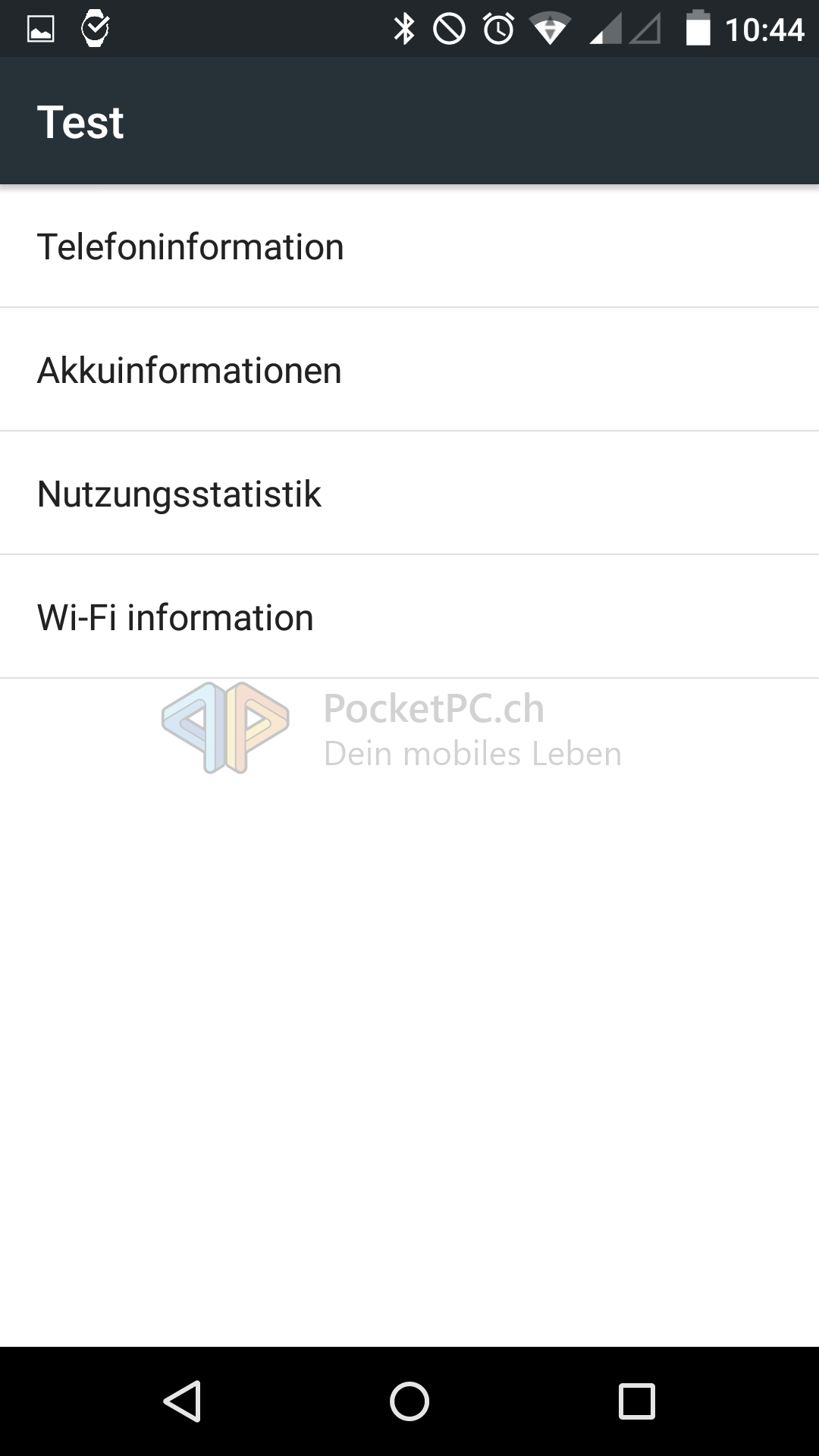Tap the home button in the navigation bar

tap(409, 1401)
